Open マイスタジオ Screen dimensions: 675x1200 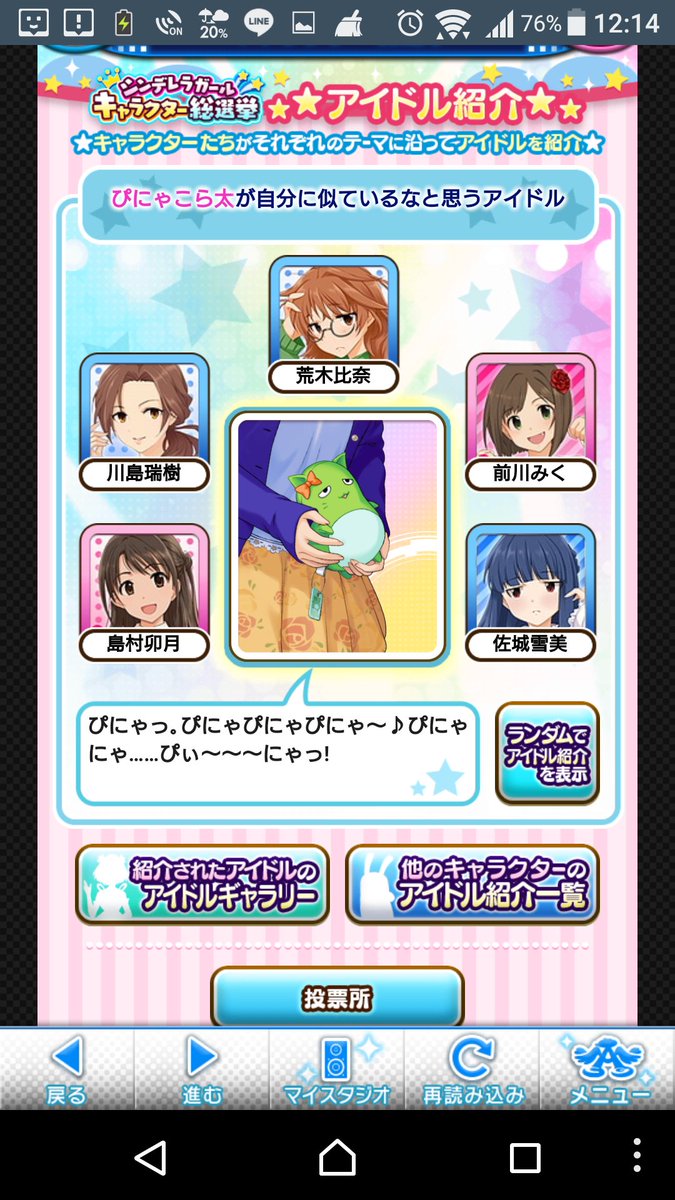pos(337,1069)
